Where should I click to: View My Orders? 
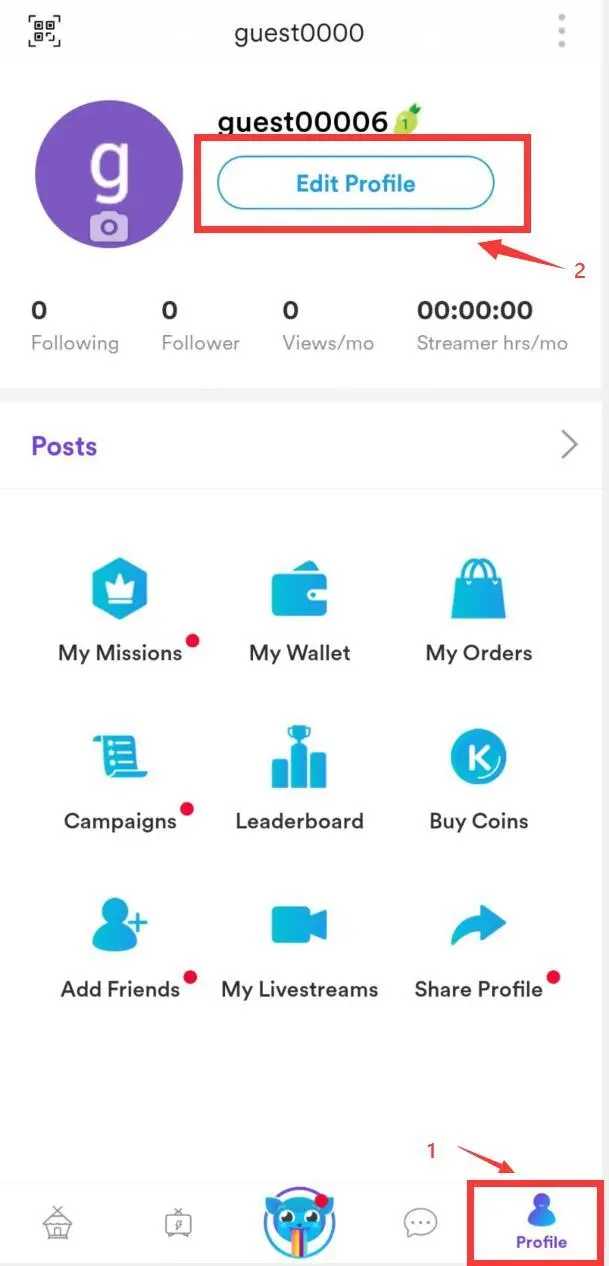pyautogui.click(x=479, y=610)
